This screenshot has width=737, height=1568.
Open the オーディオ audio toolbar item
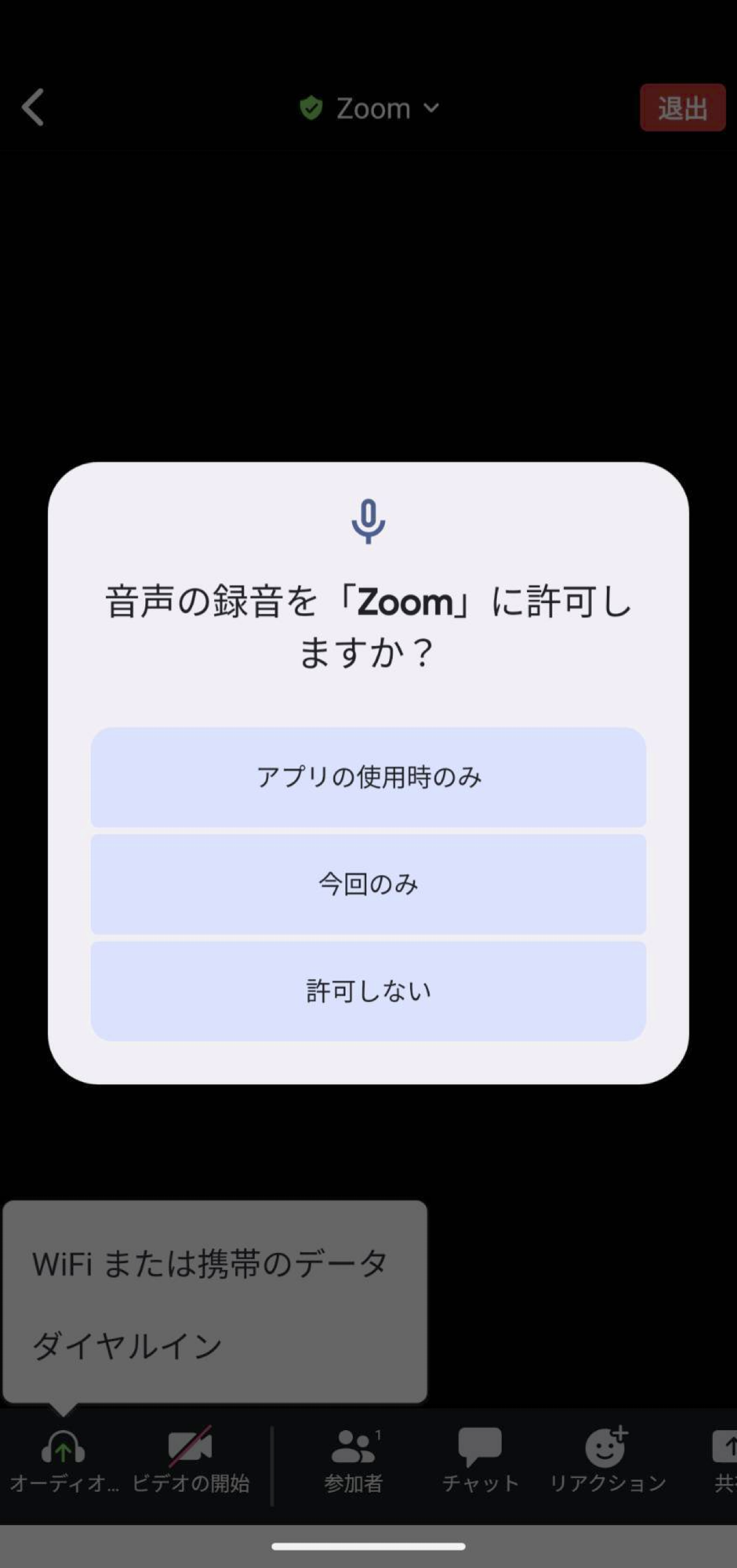[x=64, y=1461]
